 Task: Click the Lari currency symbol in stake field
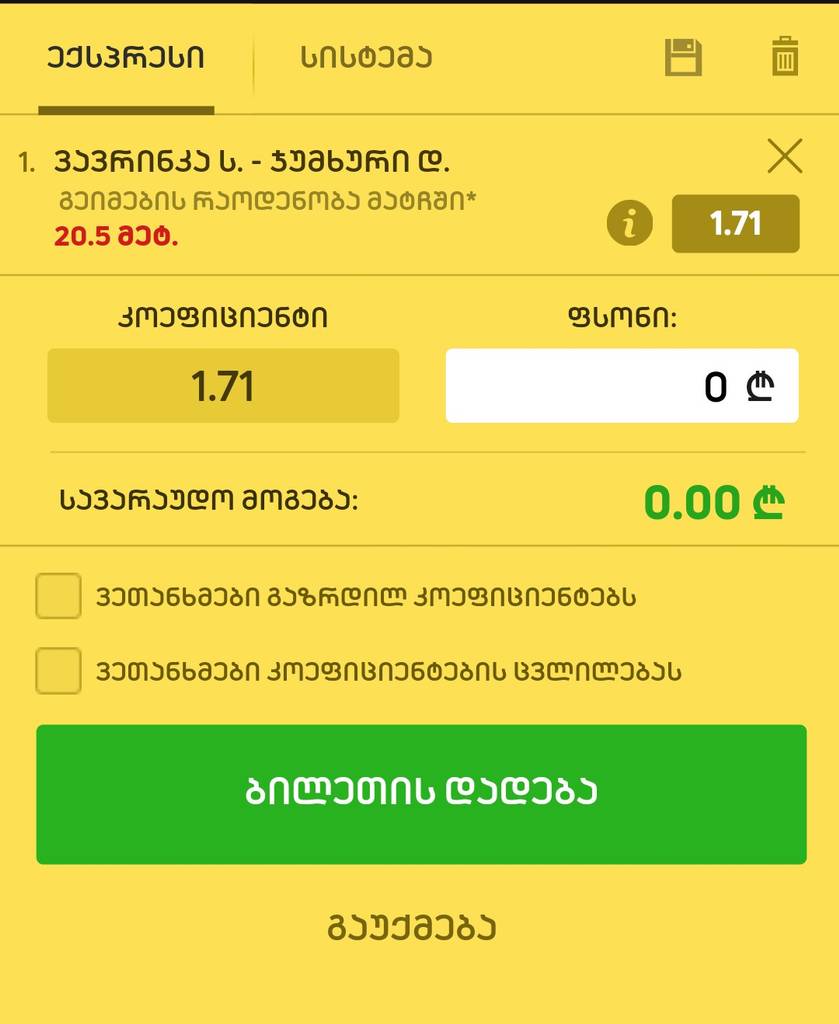(761, 387)
